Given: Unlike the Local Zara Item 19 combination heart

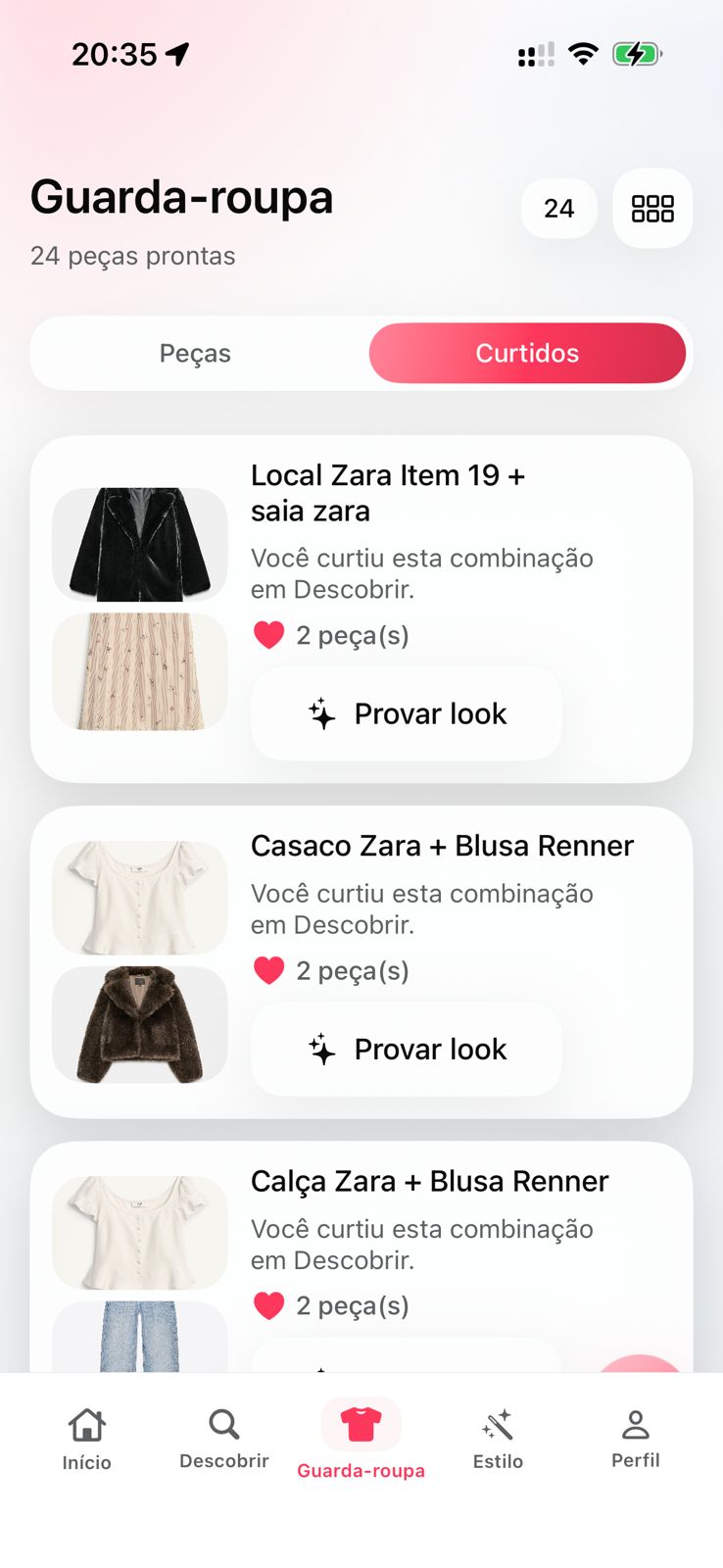Looking at the screenshot, I should [269, 636].
